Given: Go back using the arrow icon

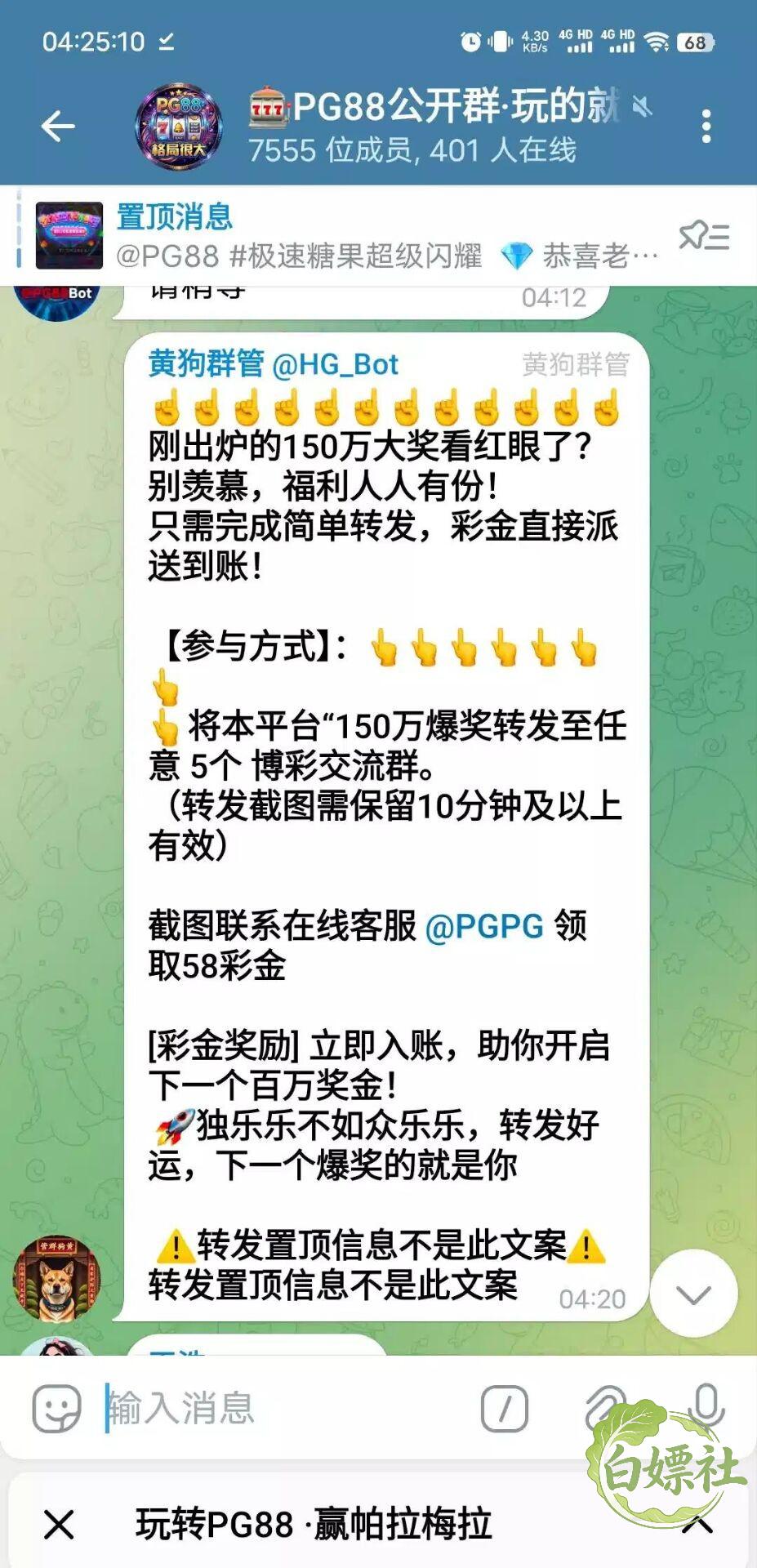Looking at the screenshot, I should click(58, 127).
